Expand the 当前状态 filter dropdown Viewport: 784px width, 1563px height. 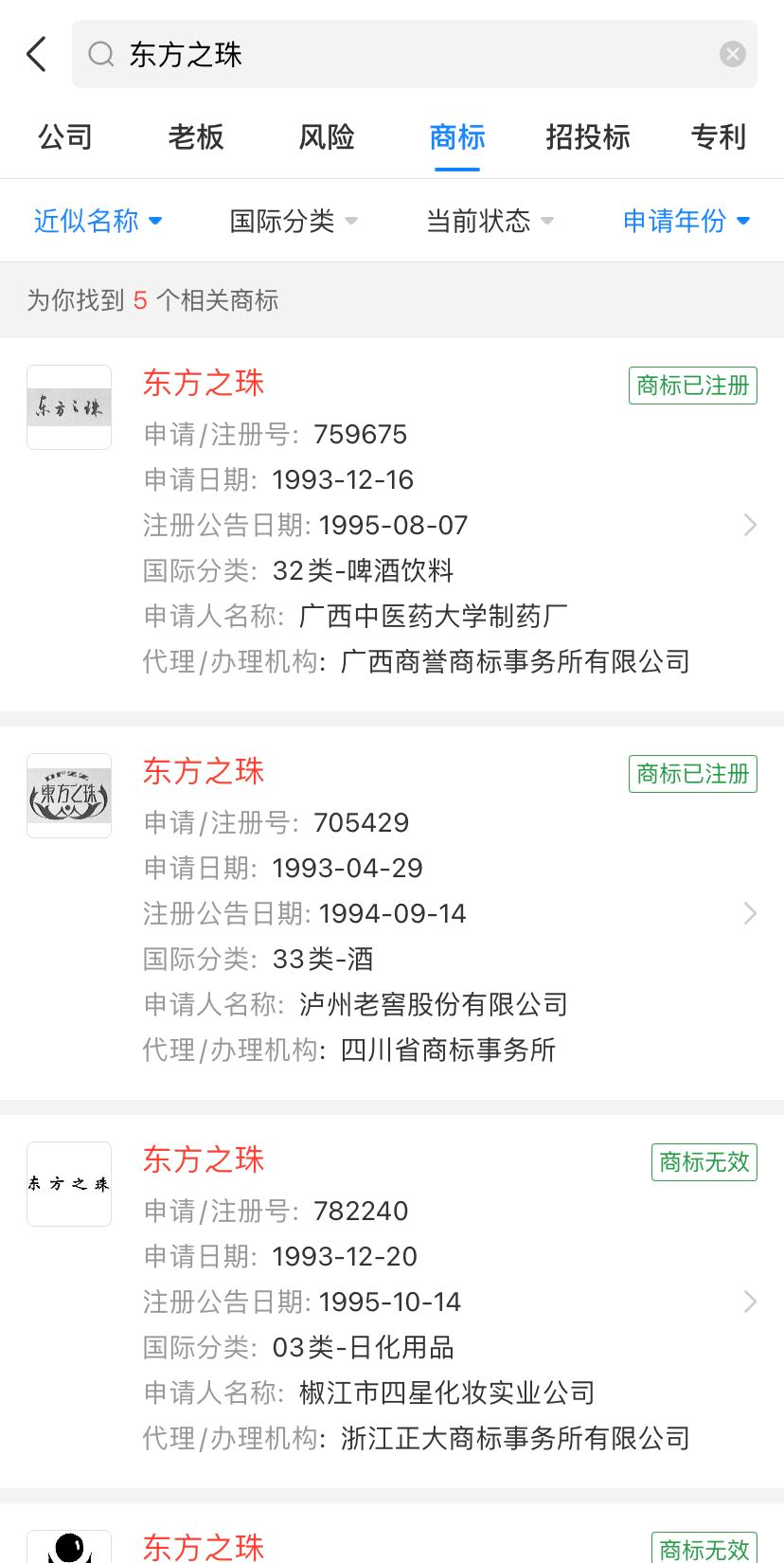click(x=490, y=221)
